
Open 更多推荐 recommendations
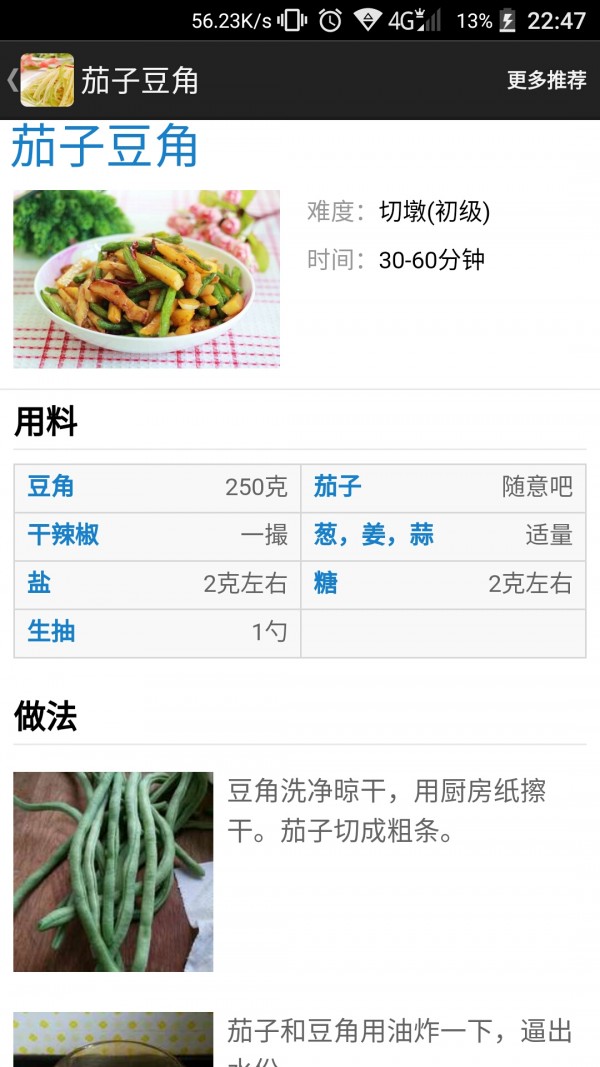pyautogui.click(x=546, y=81)
